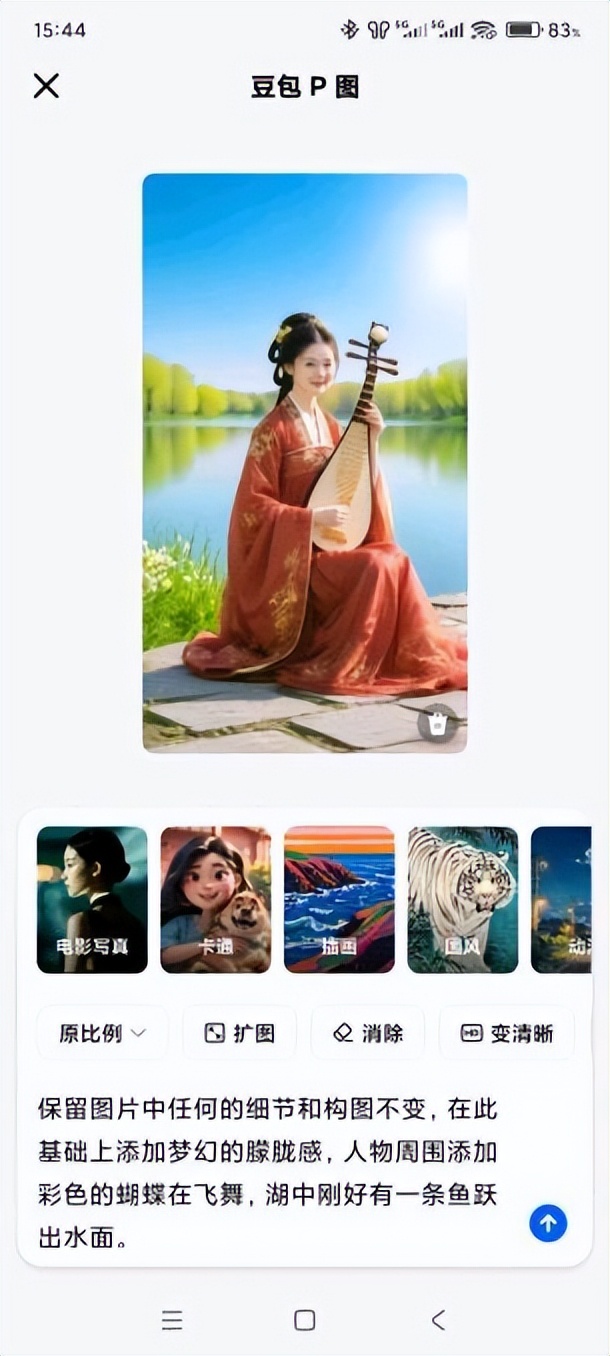Close the 豆包 P图 screen
This screenshot has width=610, height=1356.
pos(46,86)
